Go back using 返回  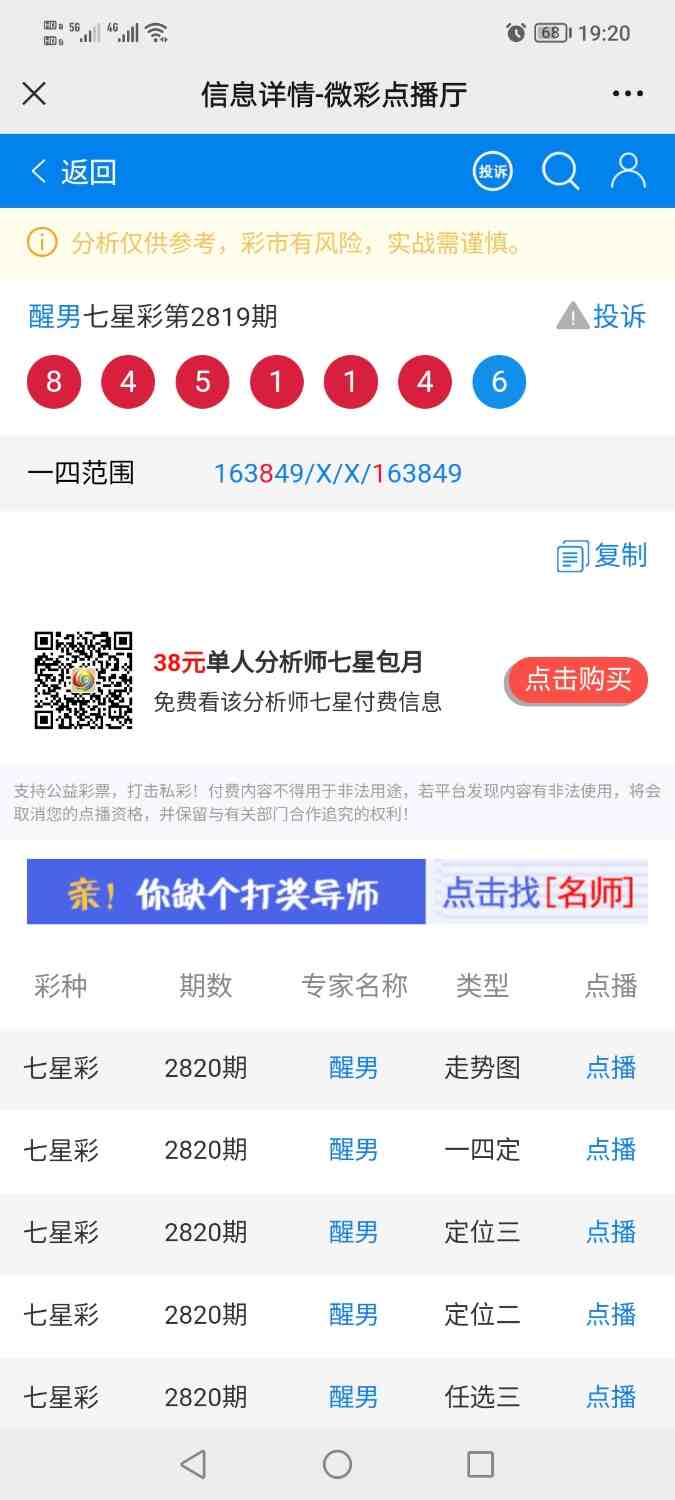(74, 172)
